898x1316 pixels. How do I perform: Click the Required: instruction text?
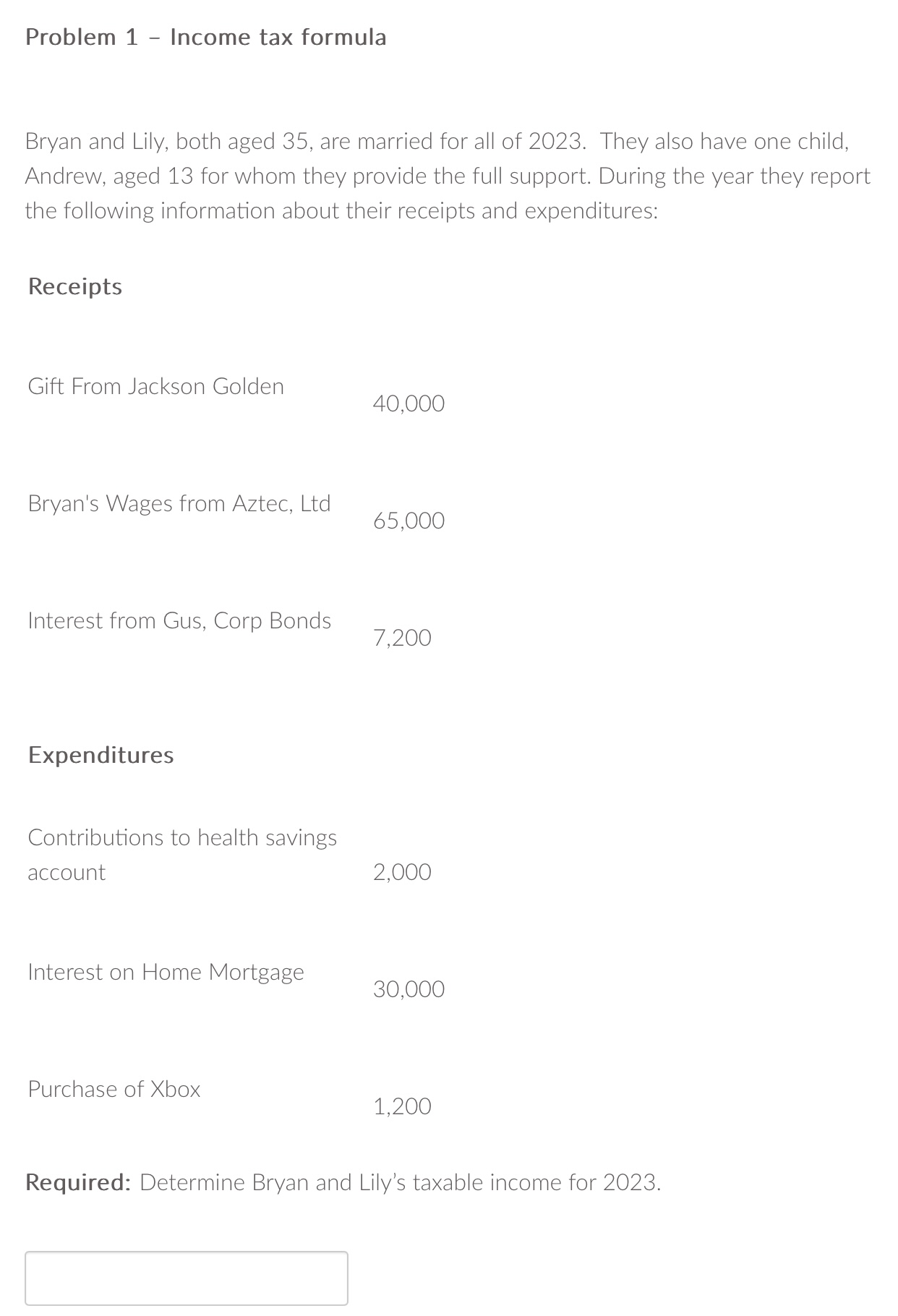tap(75, 1182)
